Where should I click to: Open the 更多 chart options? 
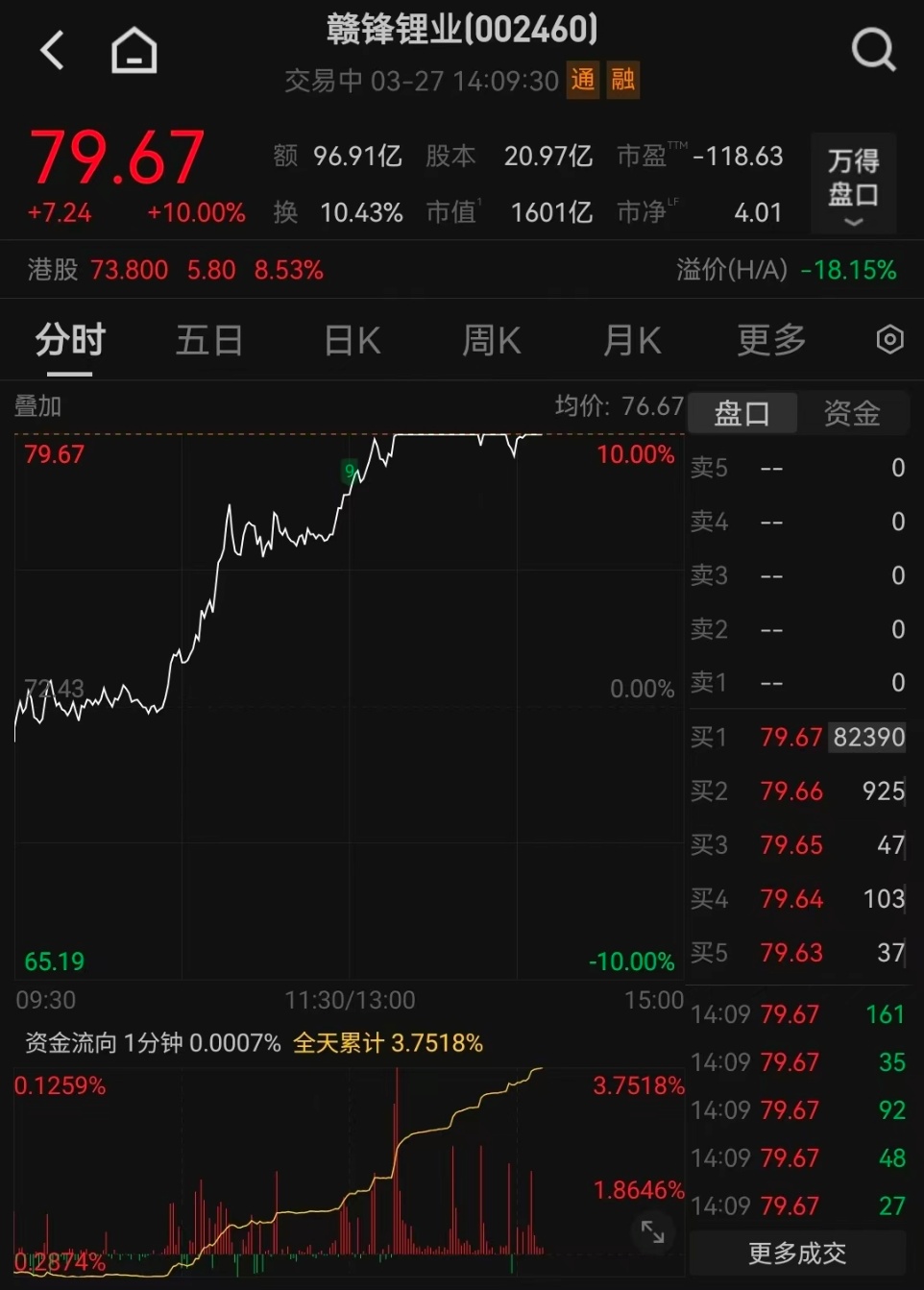(770, 340)
